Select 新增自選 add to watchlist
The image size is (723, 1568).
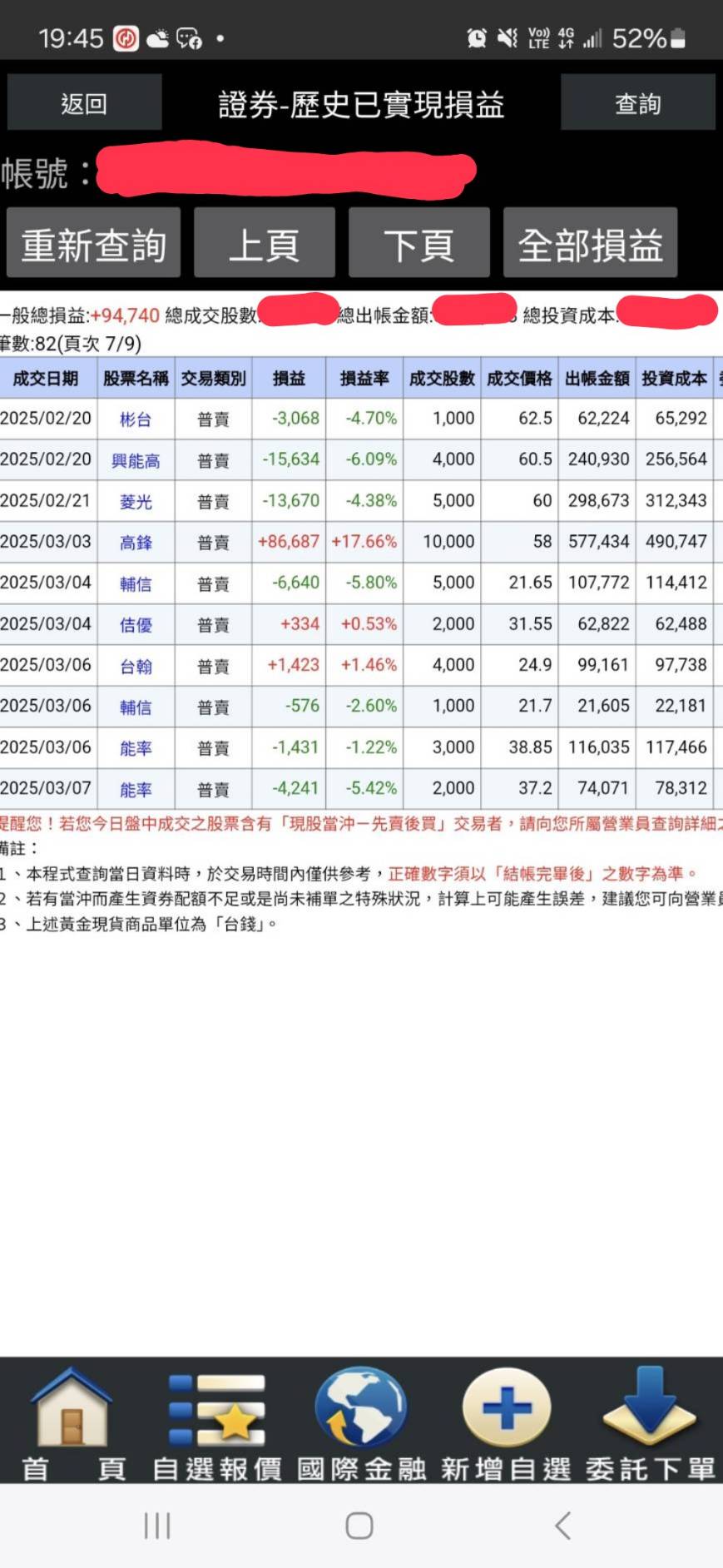[506, 1425]
